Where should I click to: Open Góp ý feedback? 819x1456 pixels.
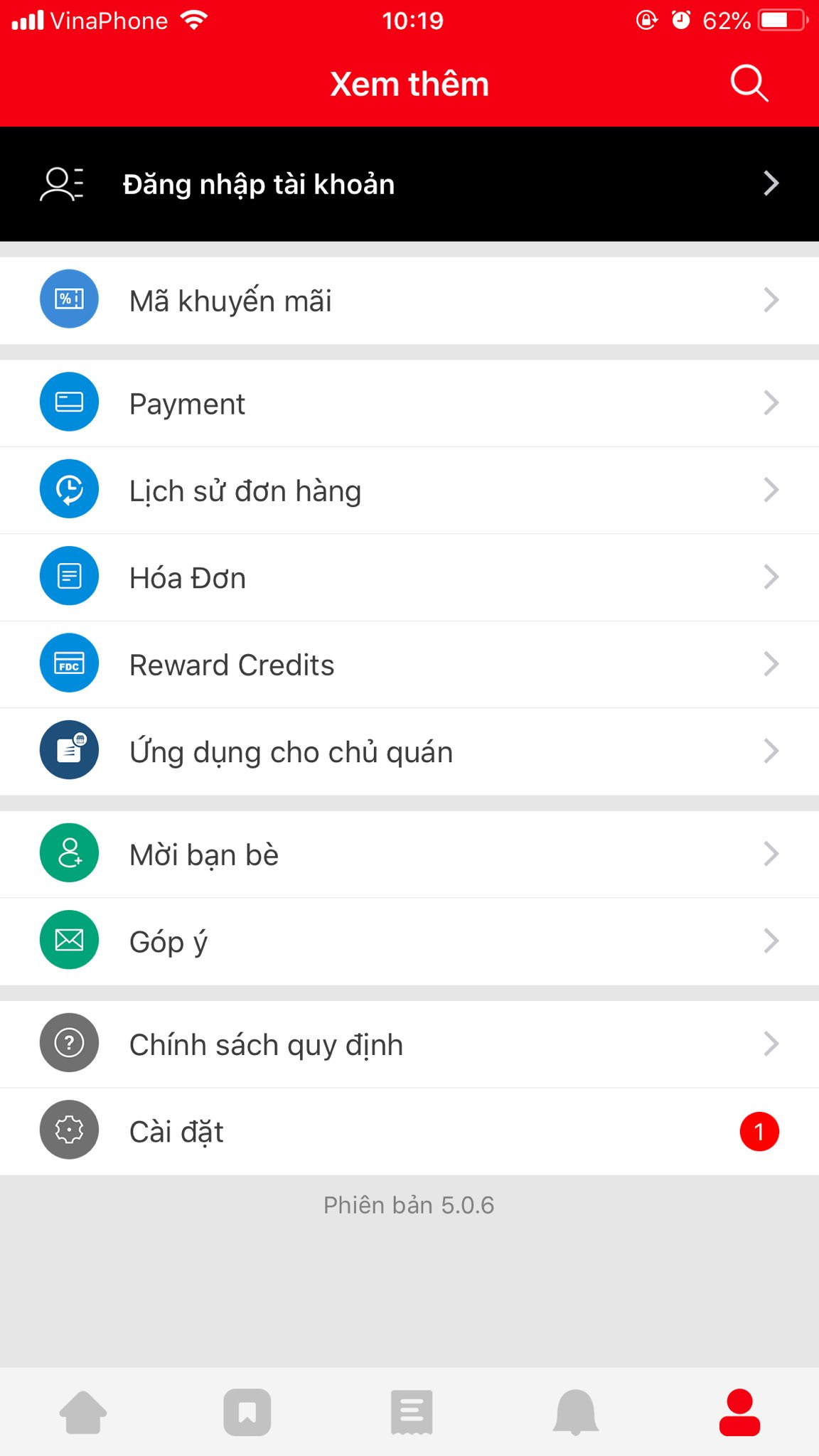point(409,941)
